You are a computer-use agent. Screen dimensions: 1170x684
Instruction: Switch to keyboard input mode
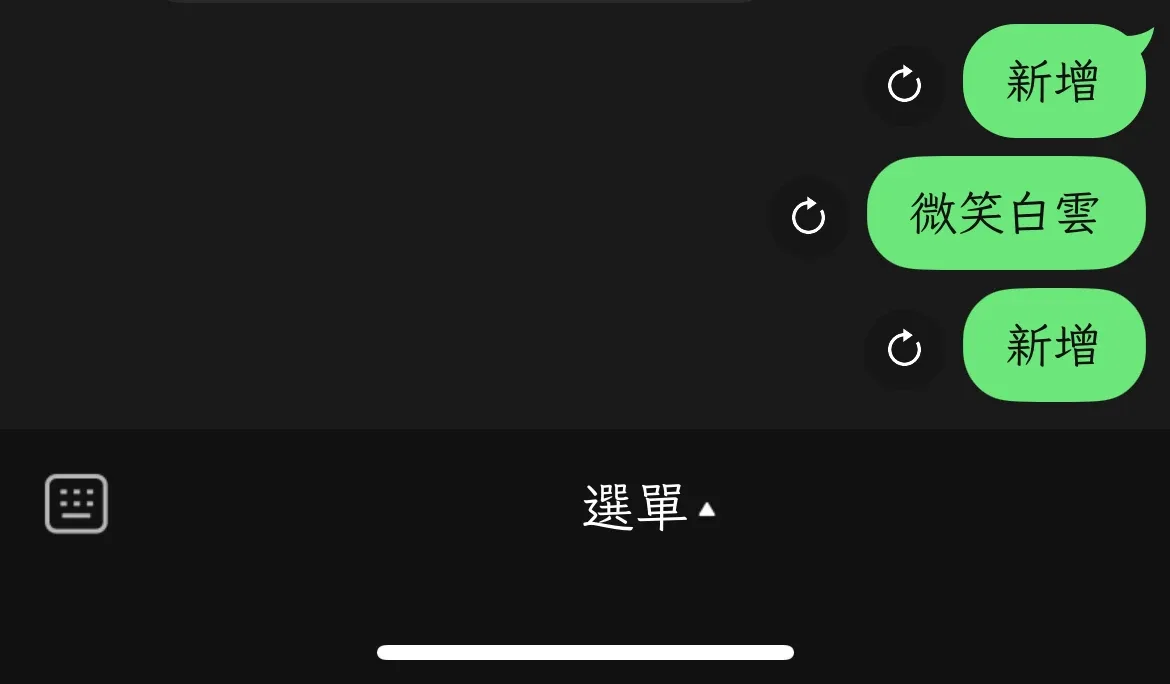(76, 503)
